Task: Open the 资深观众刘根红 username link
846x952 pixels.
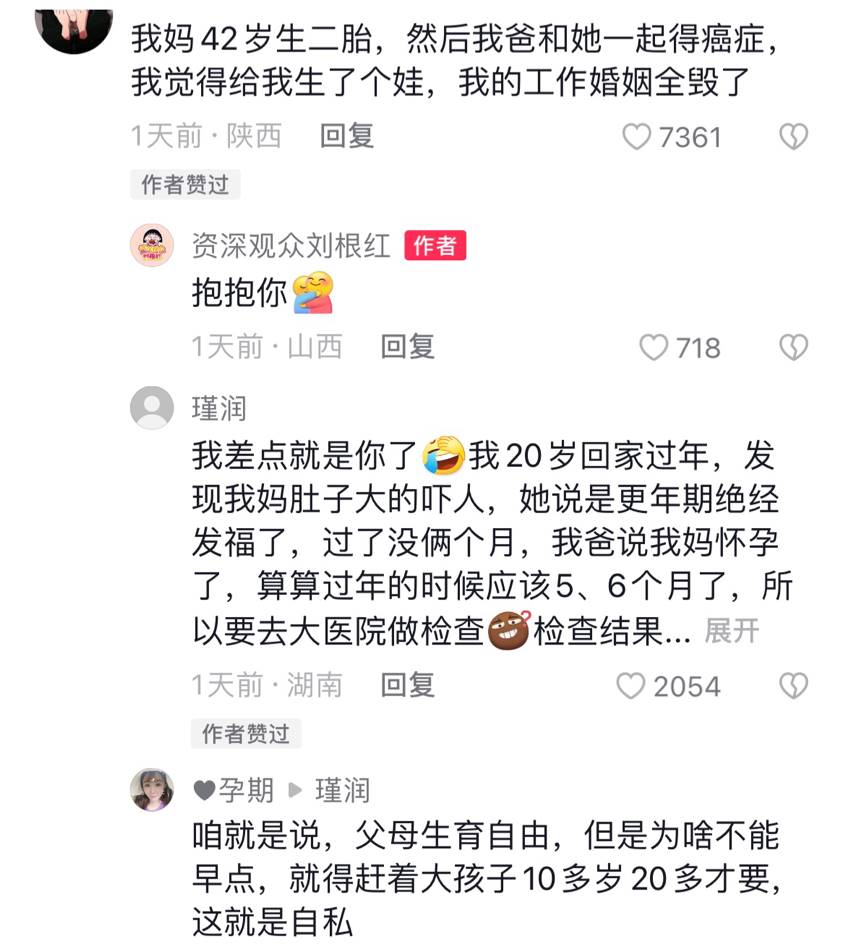Action: [291, 245]
